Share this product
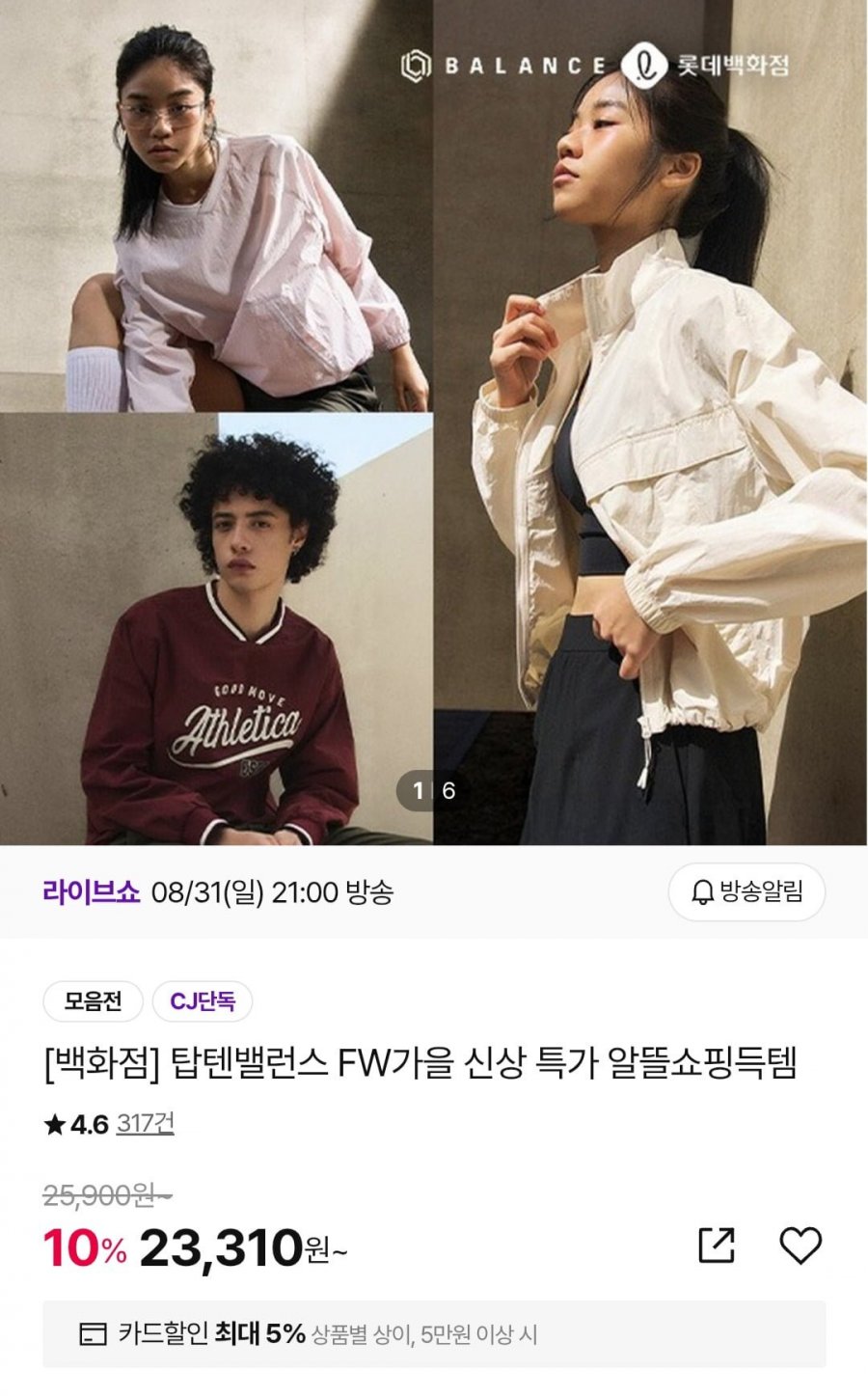 [716, 1245]
